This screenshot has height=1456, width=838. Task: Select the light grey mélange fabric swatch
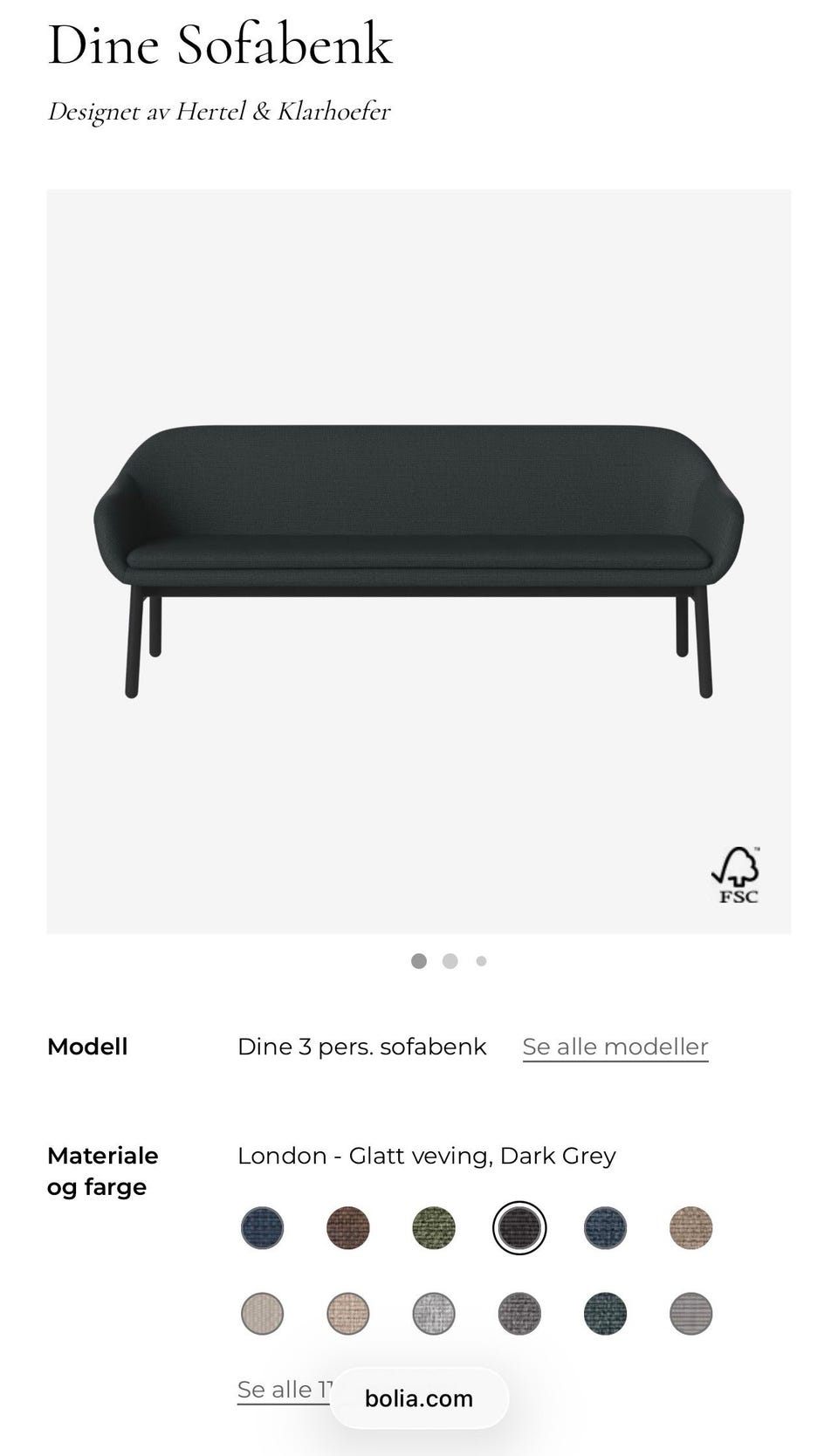click(434, 1313)
